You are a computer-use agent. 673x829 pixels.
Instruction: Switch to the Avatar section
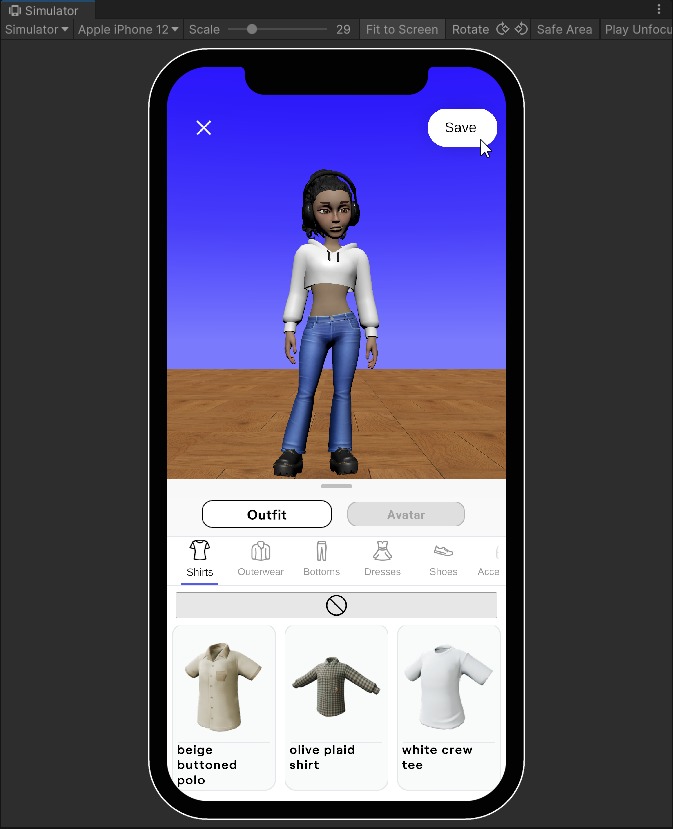(406, 515)
